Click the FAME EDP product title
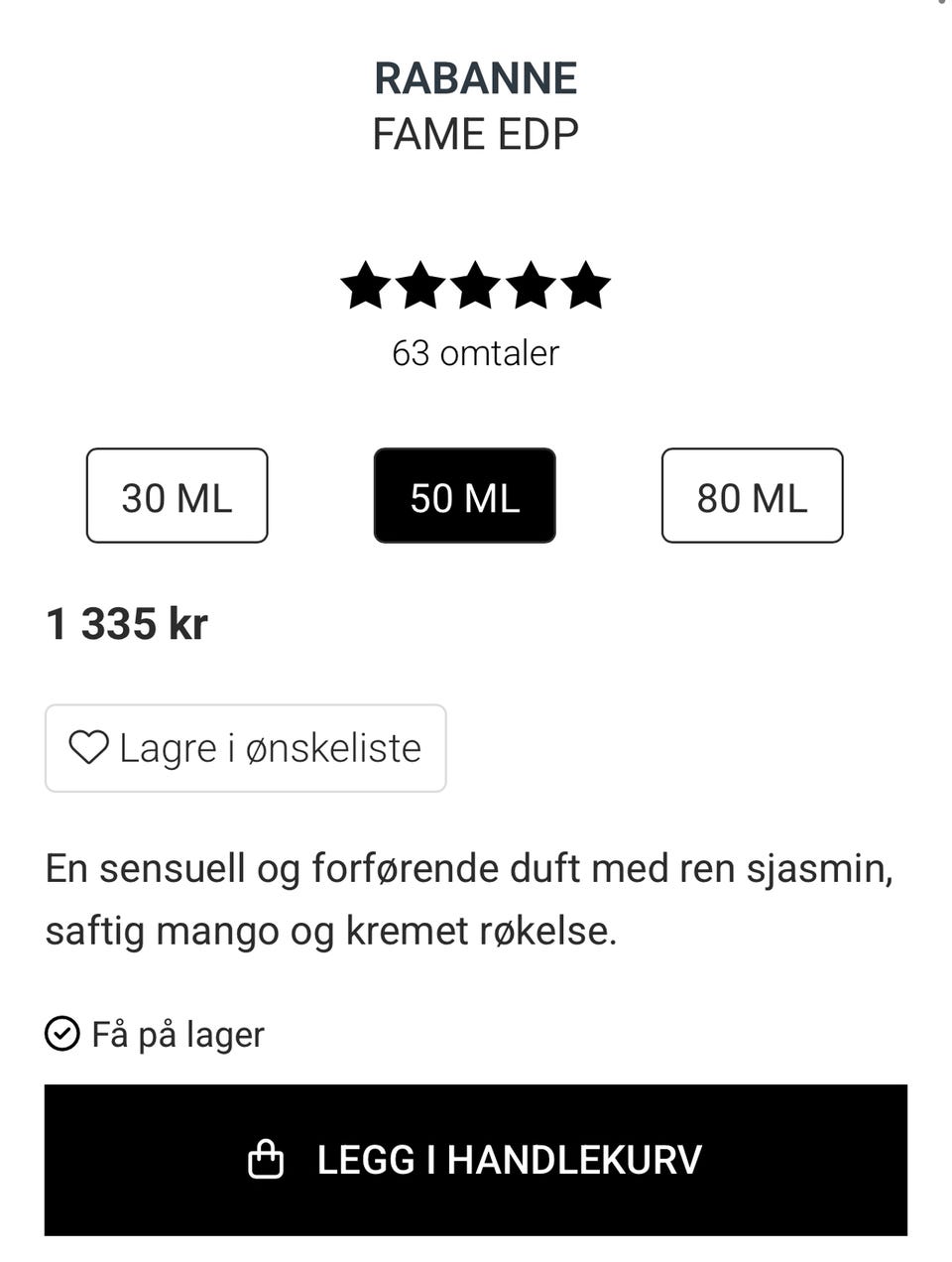The width and height of the screenshot is (952, 1262). point(476,133)
